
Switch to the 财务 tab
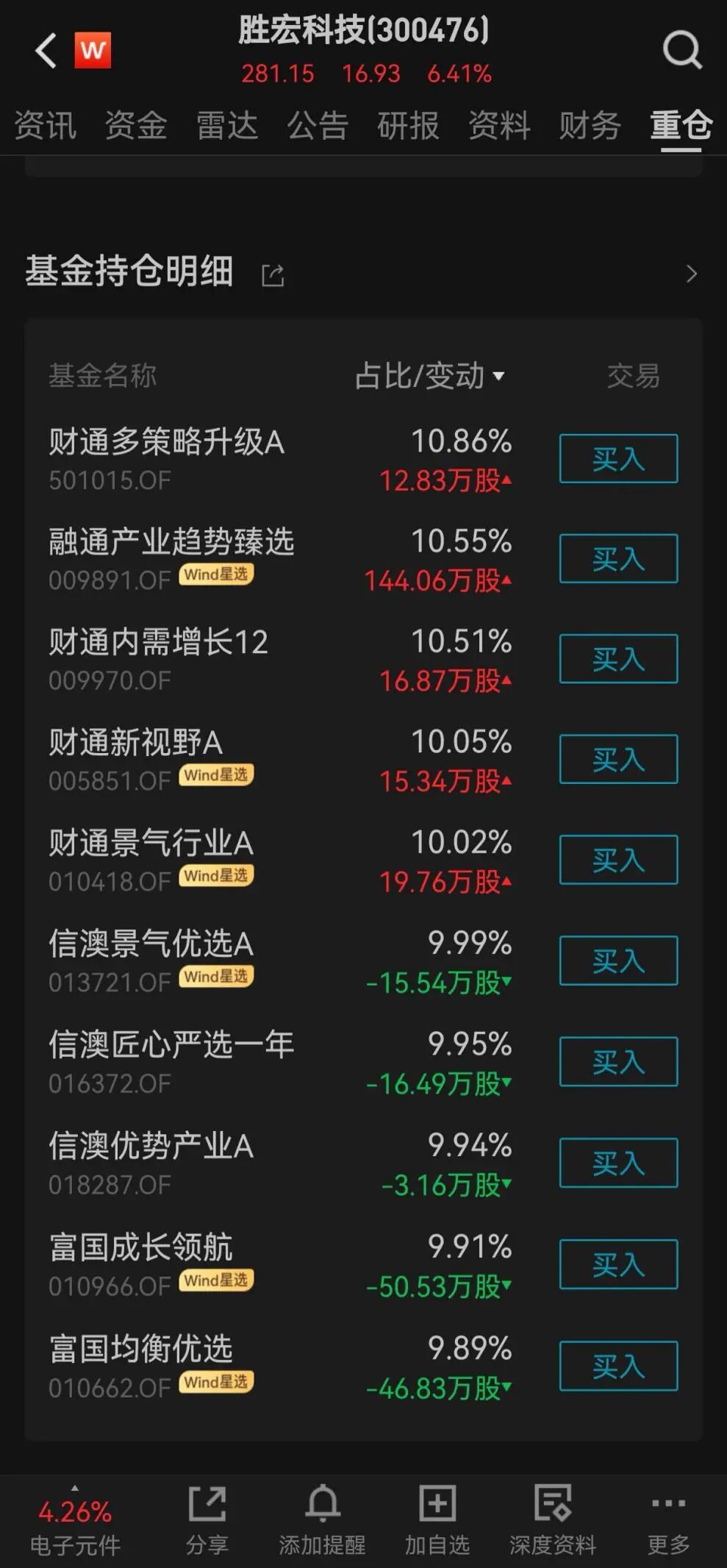click(x=590, y=125)
